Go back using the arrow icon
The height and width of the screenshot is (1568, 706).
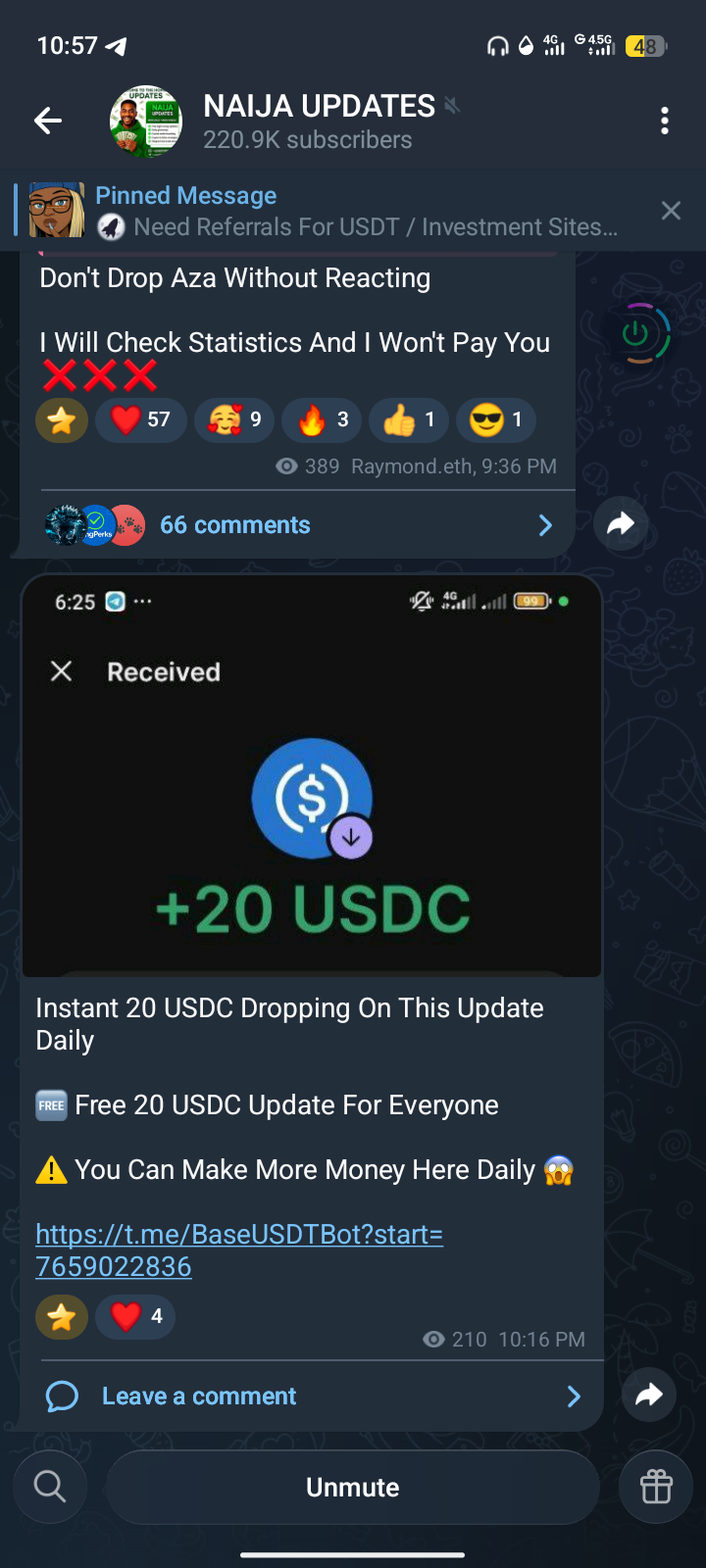48,121
